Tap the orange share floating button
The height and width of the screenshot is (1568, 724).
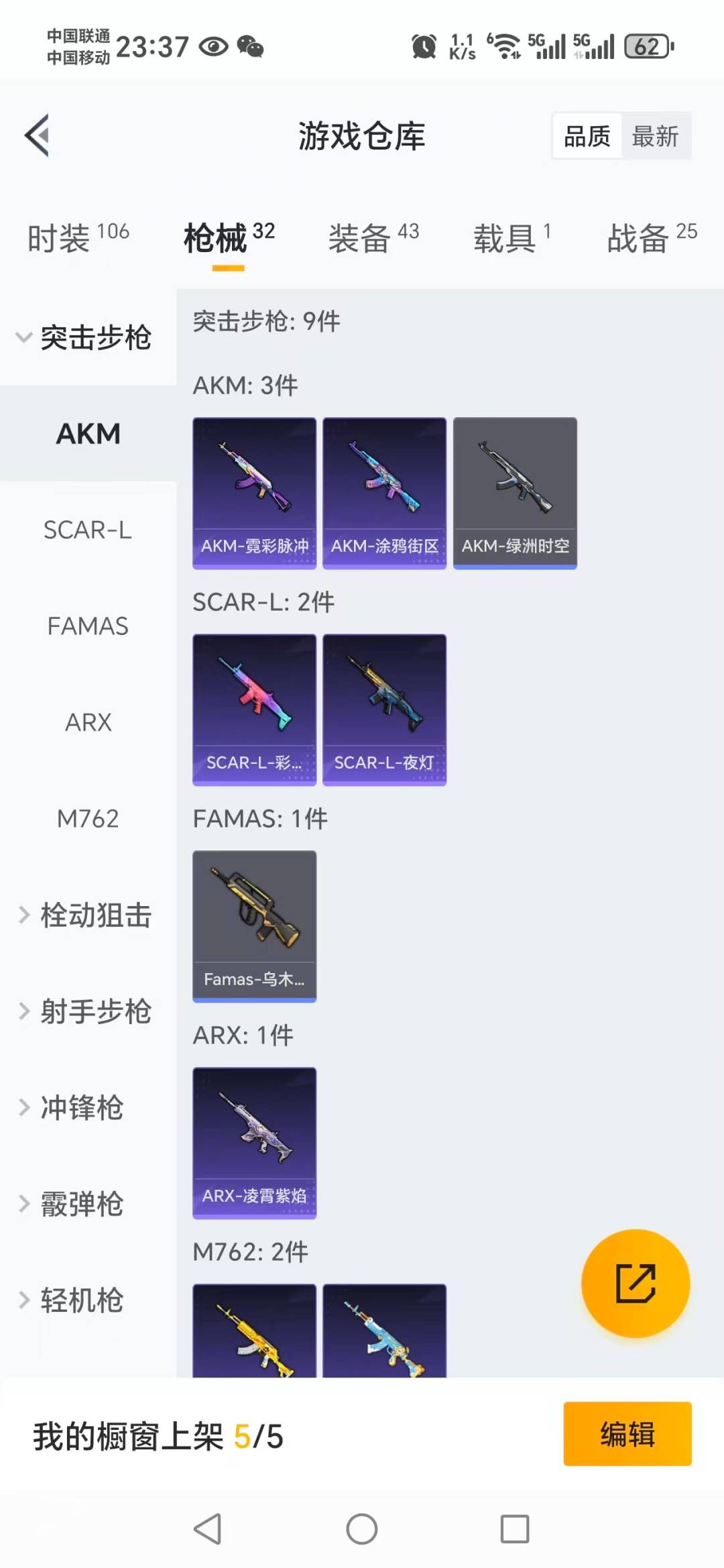coord(635,1283)
